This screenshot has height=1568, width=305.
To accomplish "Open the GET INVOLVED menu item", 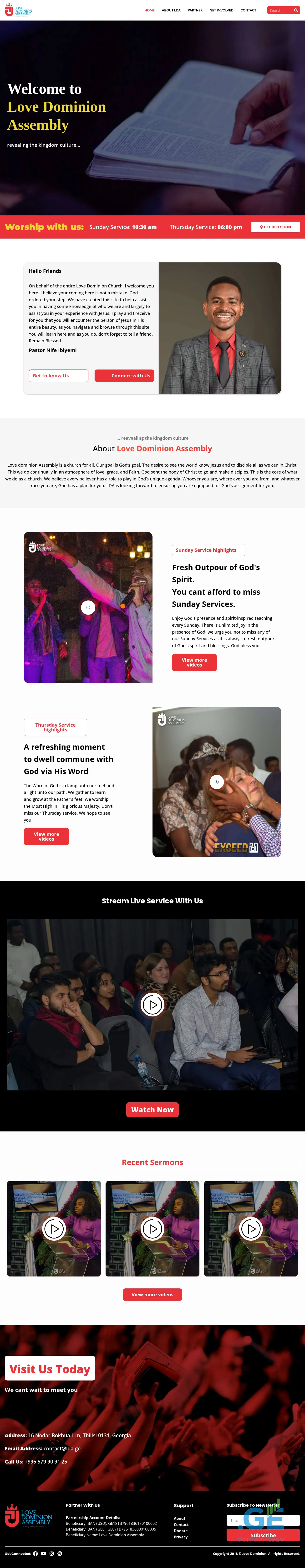I will tap(221, 10).
